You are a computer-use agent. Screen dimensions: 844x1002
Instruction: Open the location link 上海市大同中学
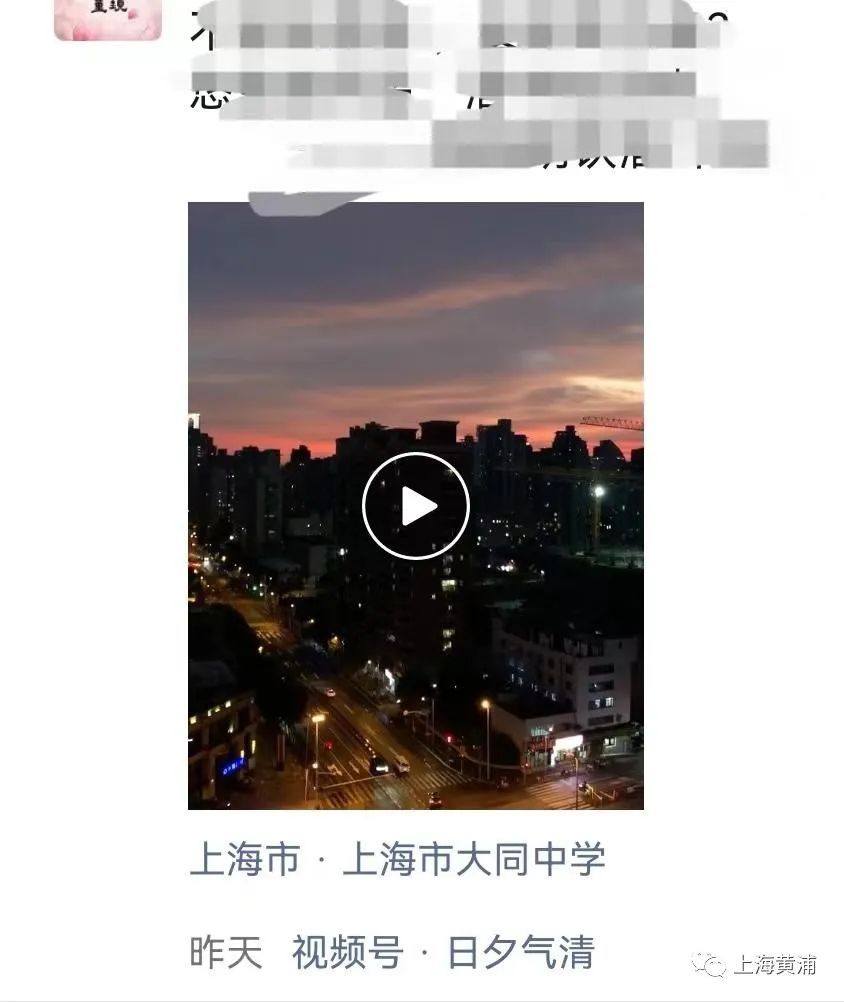coord(473,860)
